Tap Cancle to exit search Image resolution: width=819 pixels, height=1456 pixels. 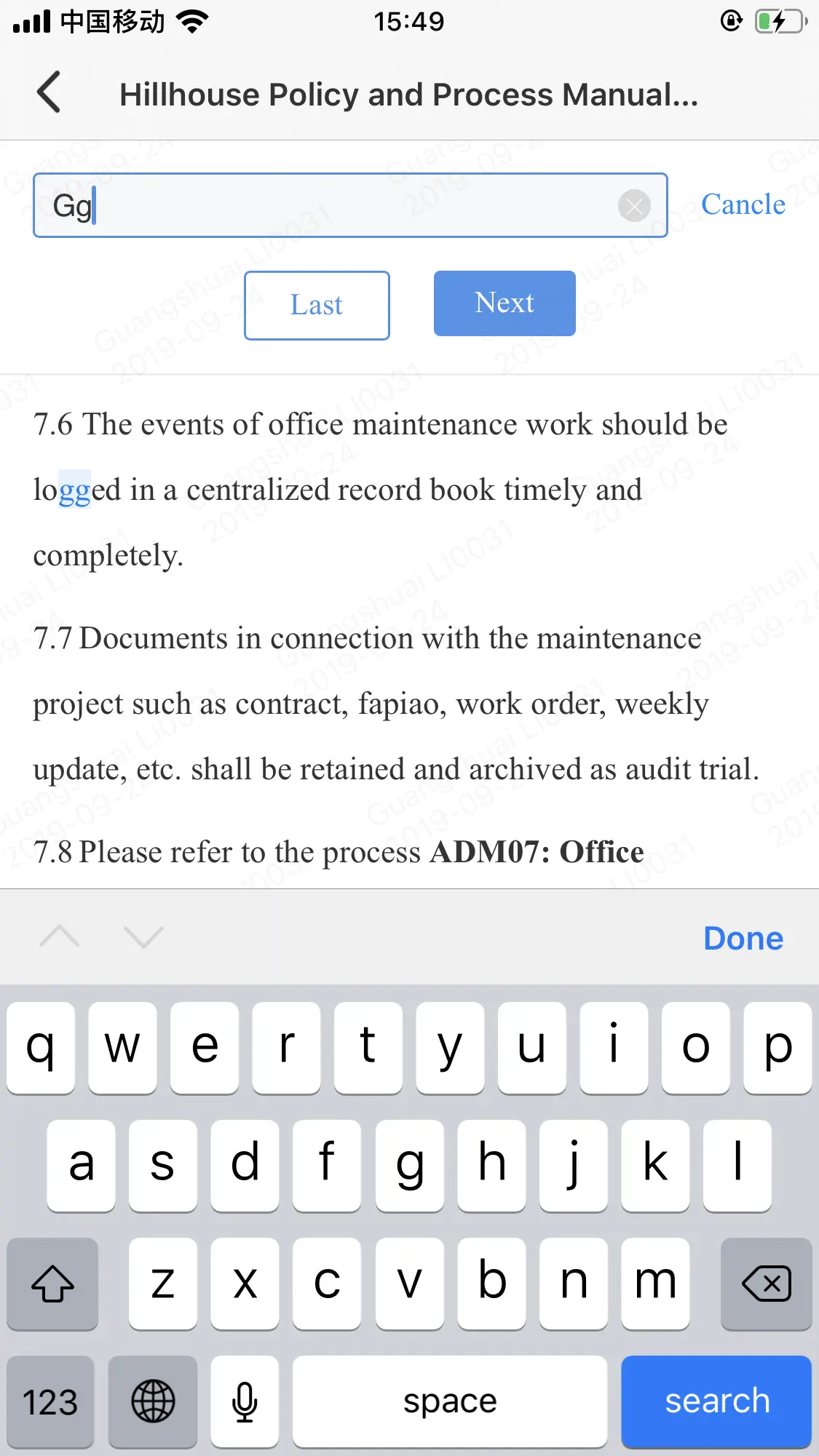coord(743,204)
